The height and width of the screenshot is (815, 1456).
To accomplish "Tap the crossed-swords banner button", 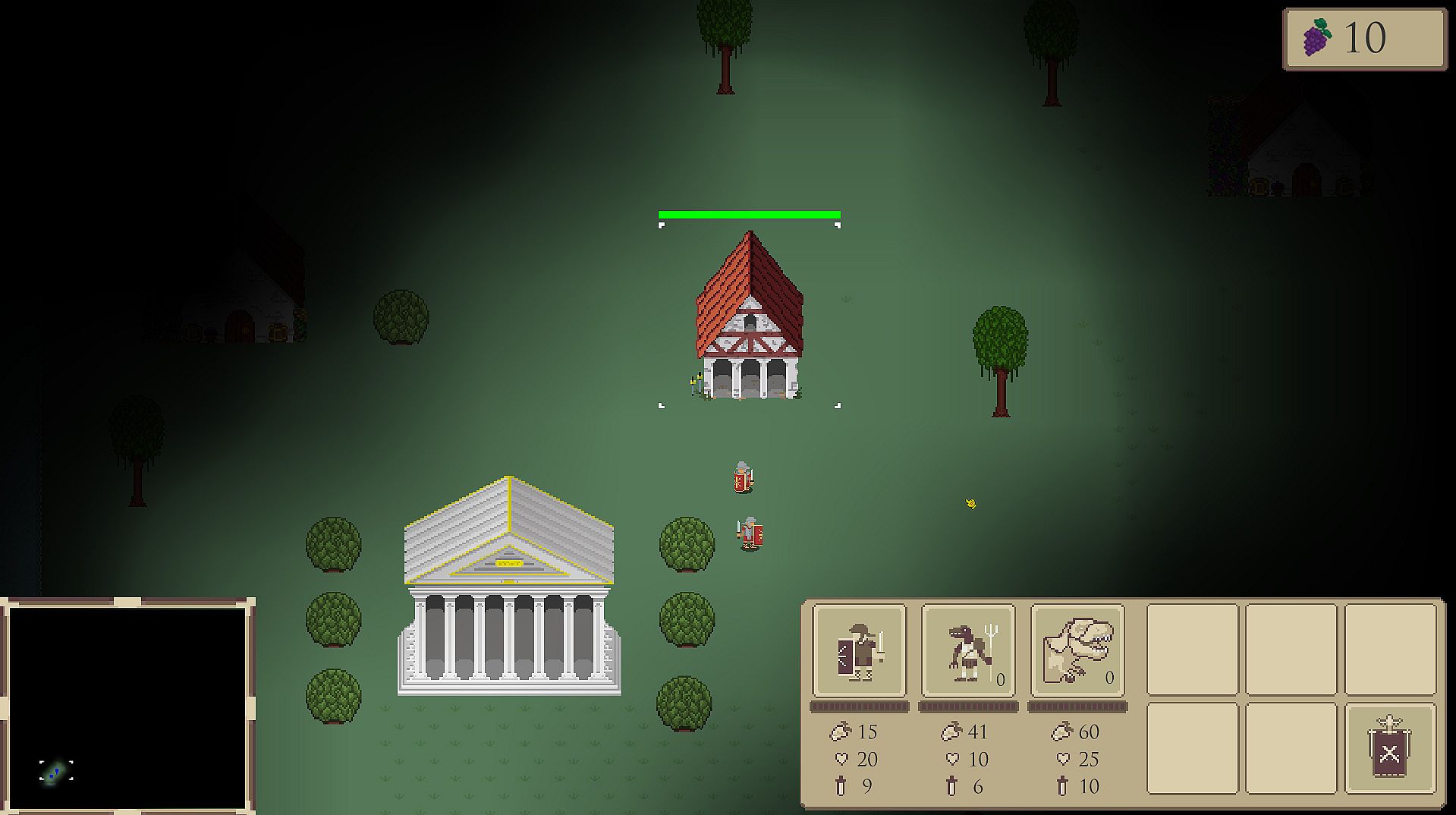I will (x=1389, y=749).
